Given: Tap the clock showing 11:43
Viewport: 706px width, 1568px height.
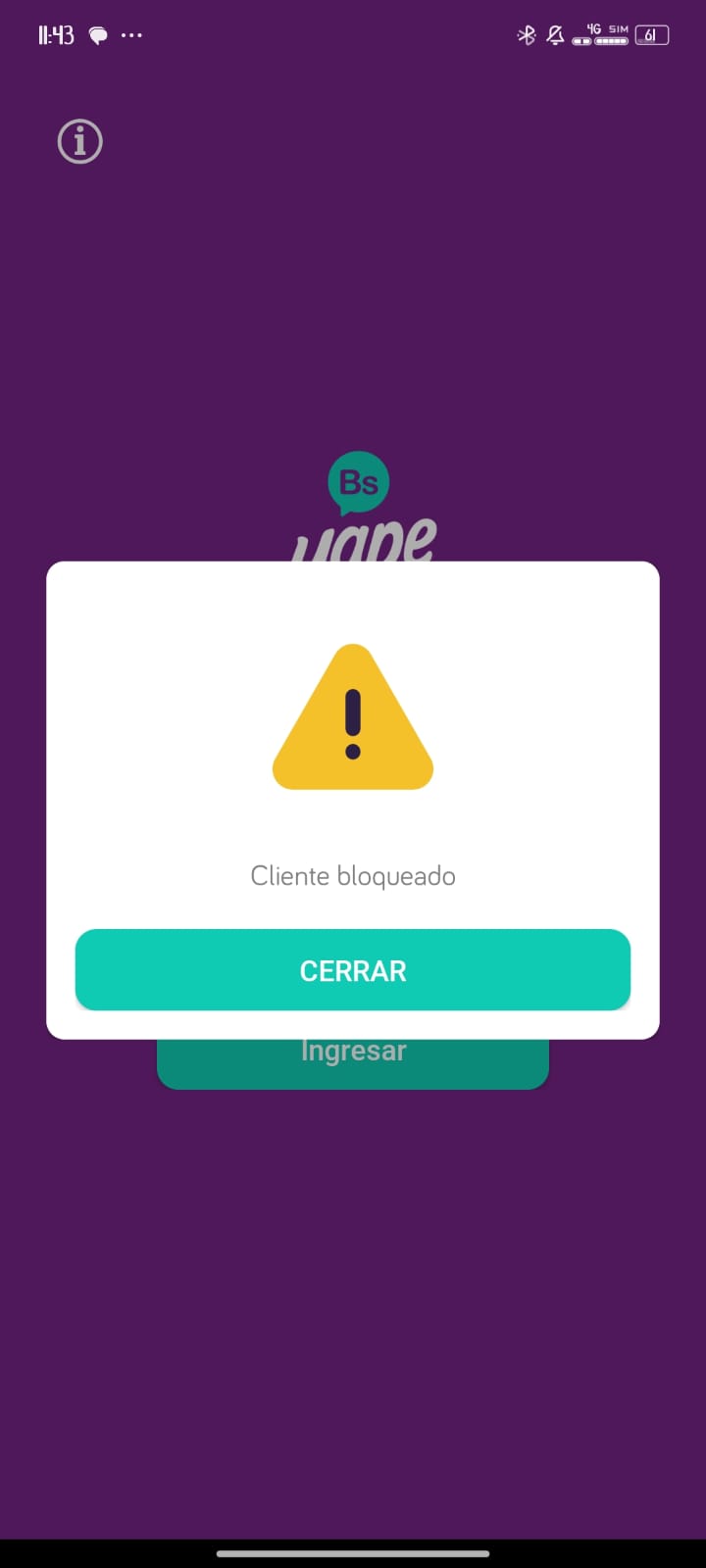Looking at the screenshot, I should (55, 34).
